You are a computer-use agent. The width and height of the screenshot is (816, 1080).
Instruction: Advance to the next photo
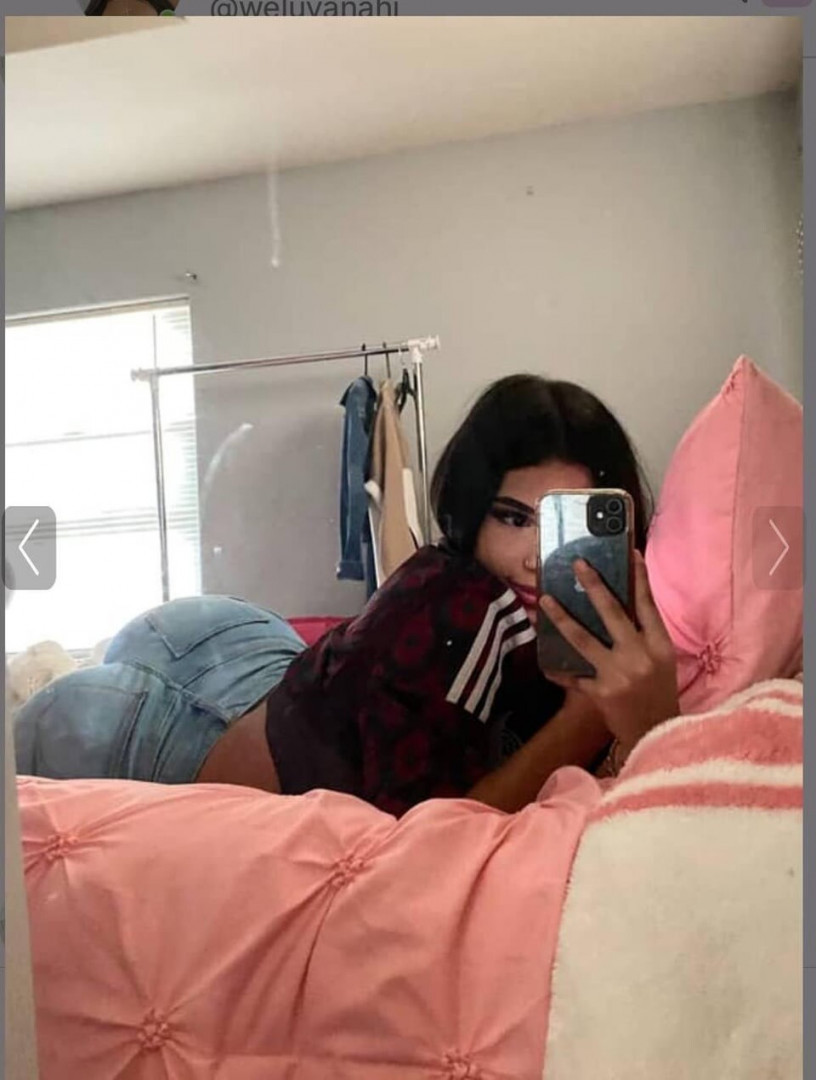point(778,547)
